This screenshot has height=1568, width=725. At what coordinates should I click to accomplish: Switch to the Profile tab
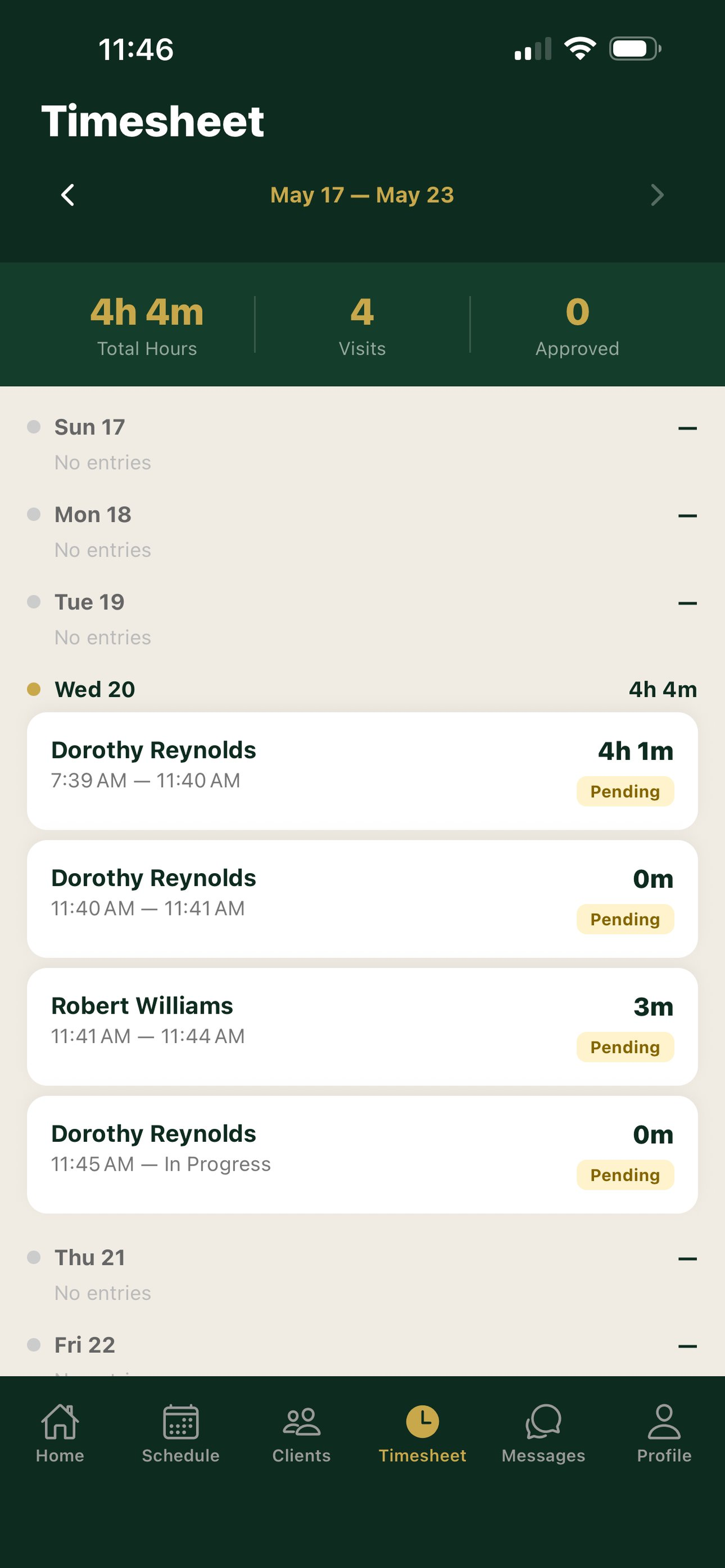pyautogui.click(x=664, y=1434)
